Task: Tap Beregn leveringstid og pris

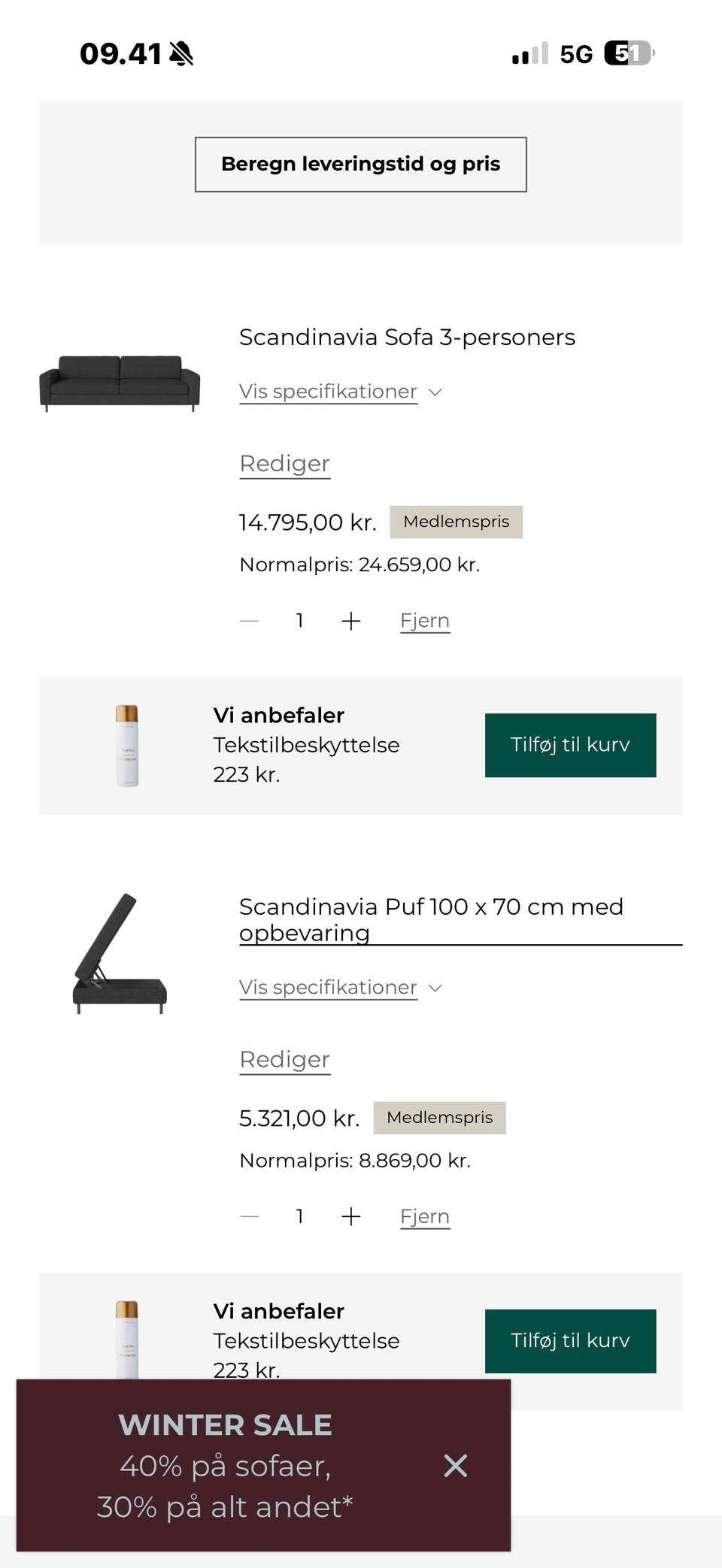Action: click(x=360, y=163)
